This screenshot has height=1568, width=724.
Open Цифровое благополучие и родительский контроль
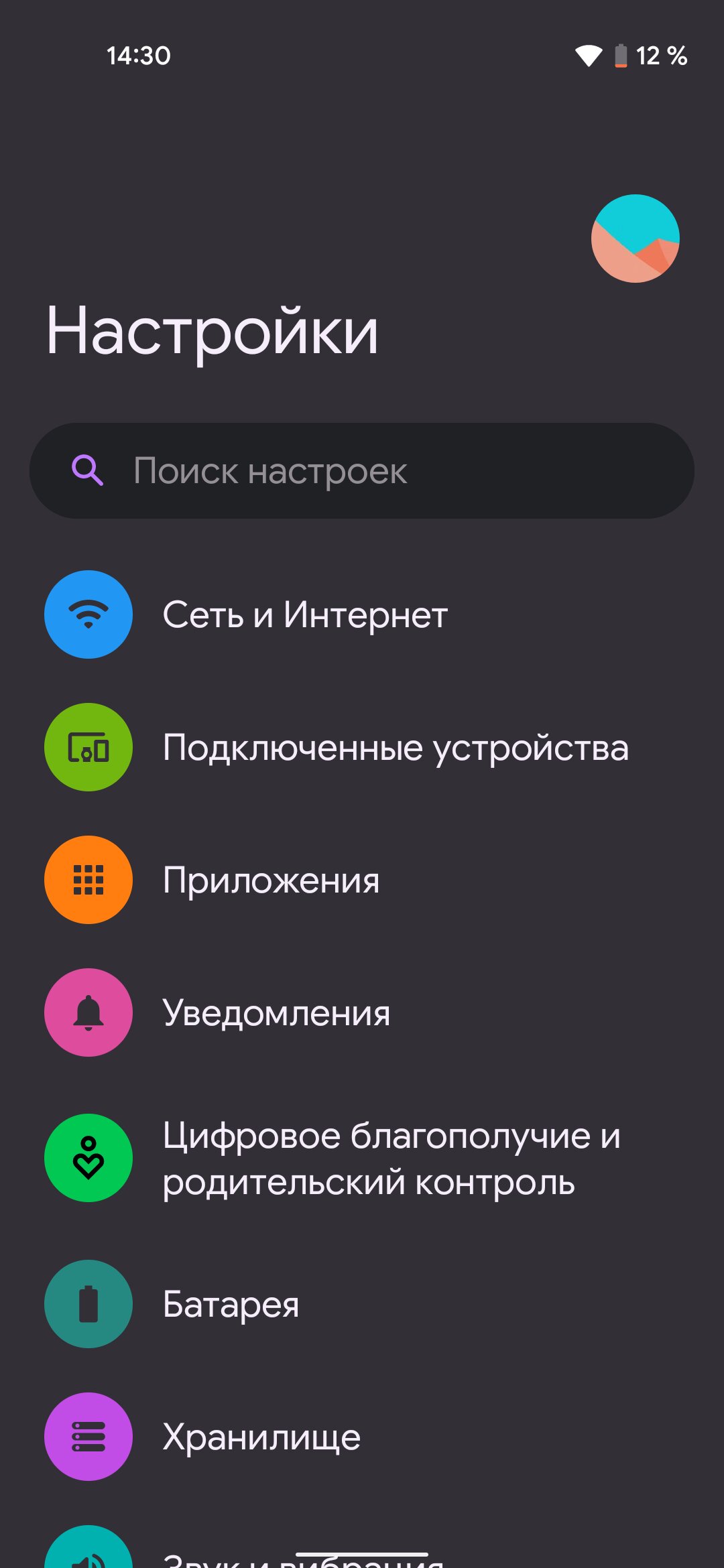point(362,1158)
